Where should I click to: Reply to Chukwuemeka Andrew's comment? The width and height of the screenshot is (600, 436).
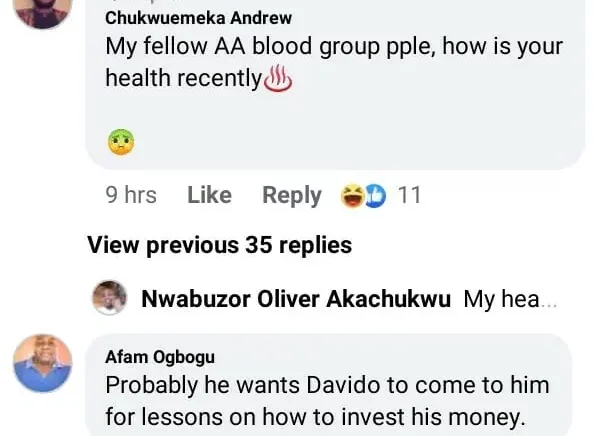291,195
